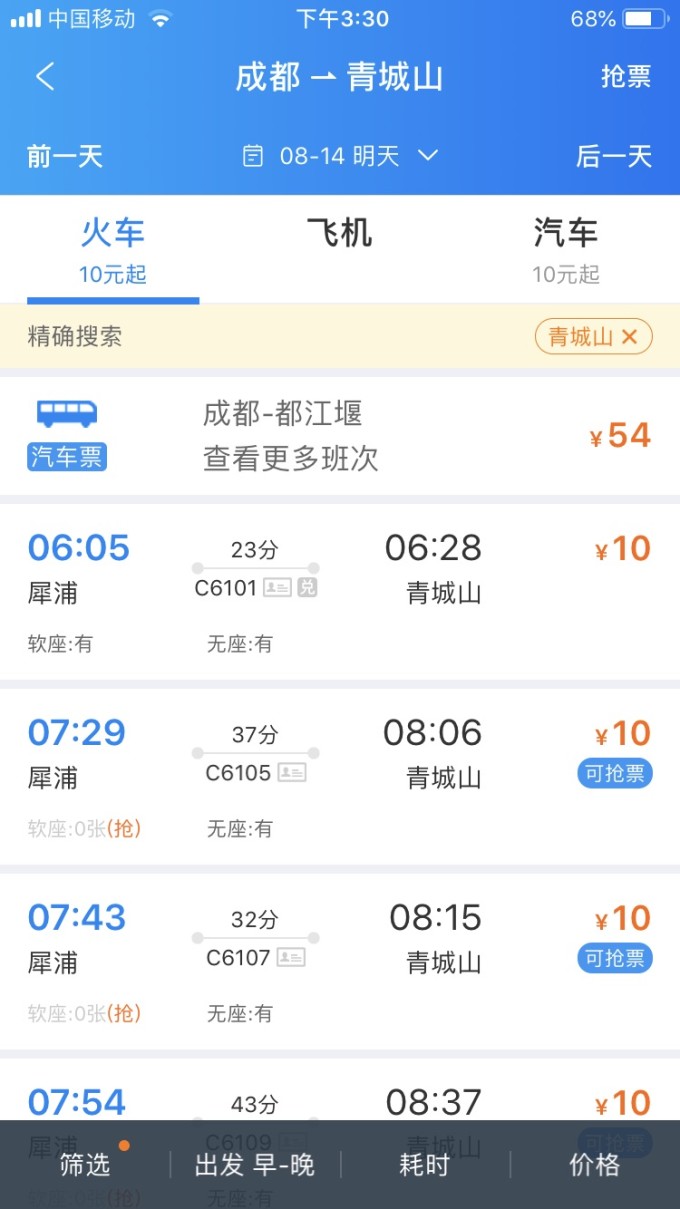Open the 08-14 date picker
The image size is (680, 1209).
pyautogui.click(x=340, y=156)
